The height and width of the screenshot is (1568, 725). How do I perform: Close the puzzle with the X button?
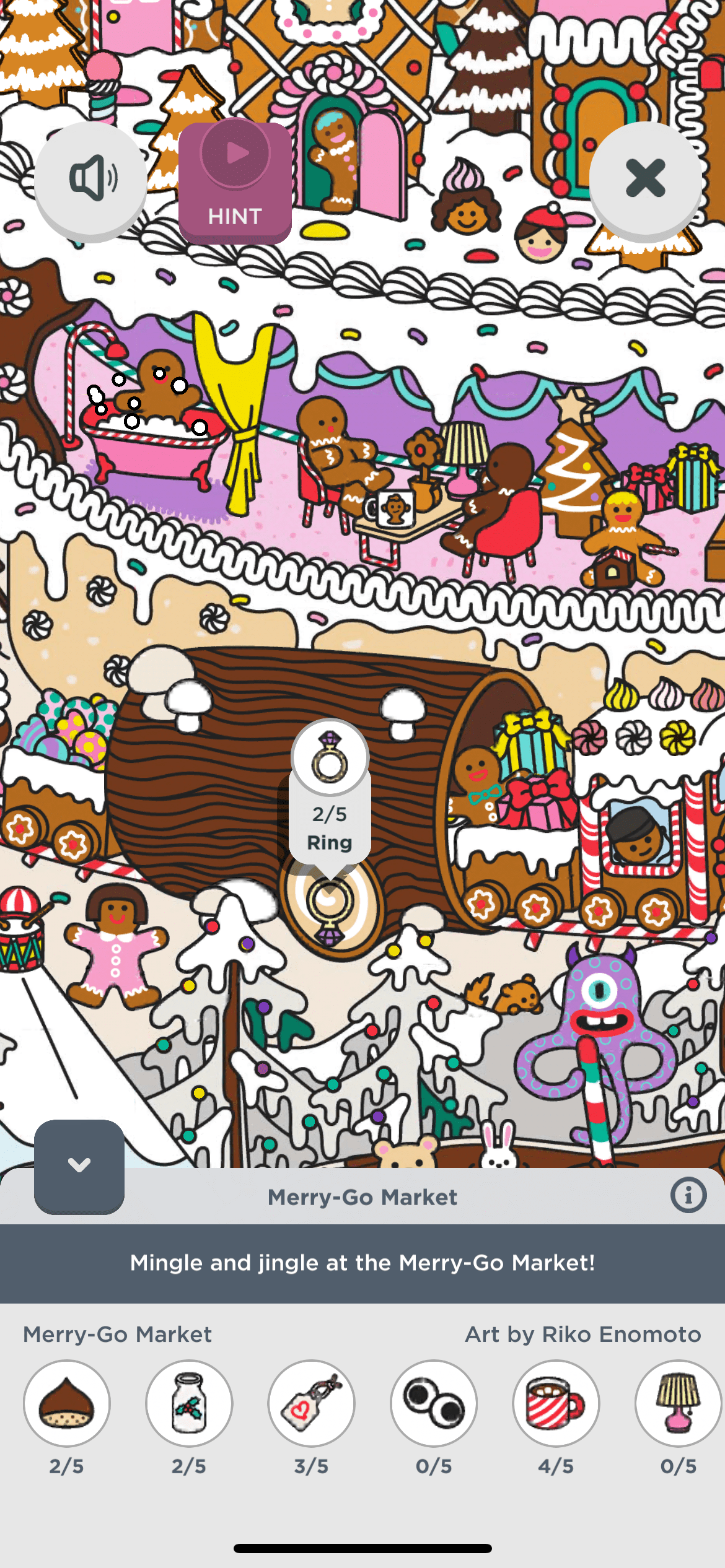645,178
